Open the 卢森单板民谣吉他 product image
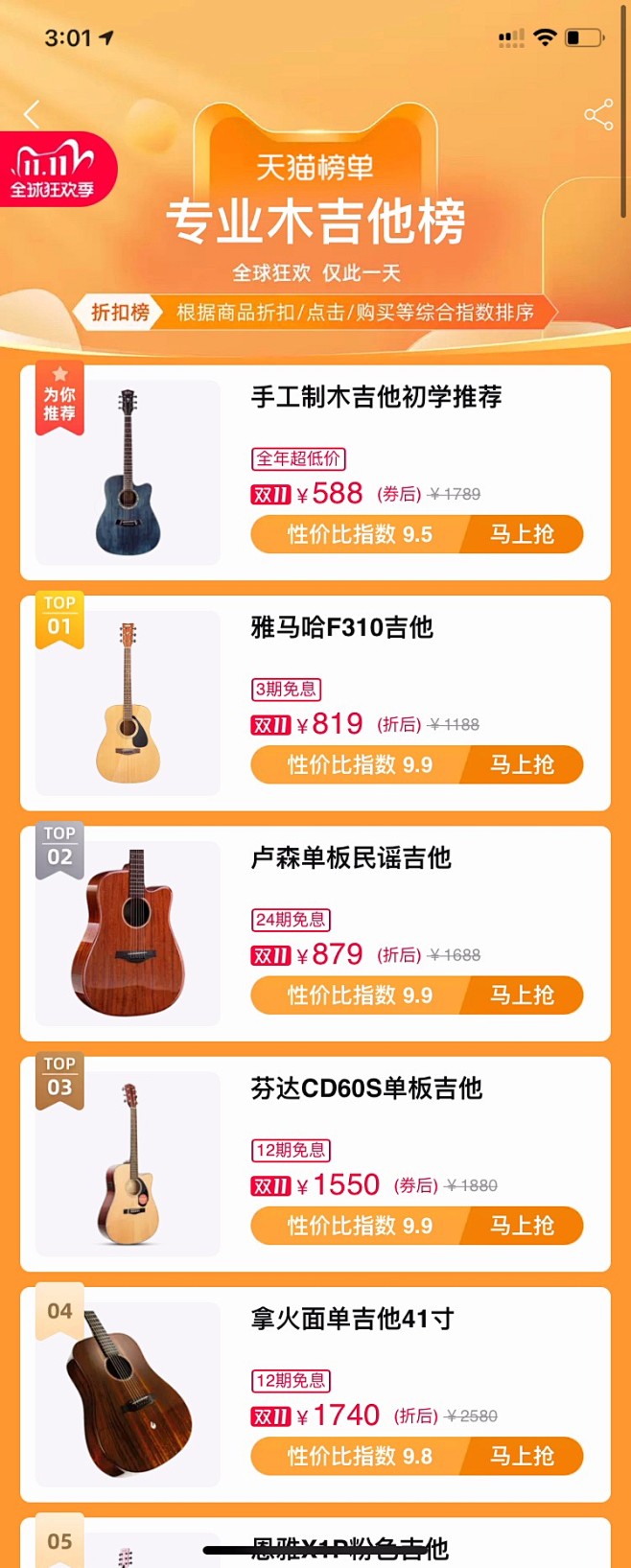 pyautogui.click(x=128, y=932)
